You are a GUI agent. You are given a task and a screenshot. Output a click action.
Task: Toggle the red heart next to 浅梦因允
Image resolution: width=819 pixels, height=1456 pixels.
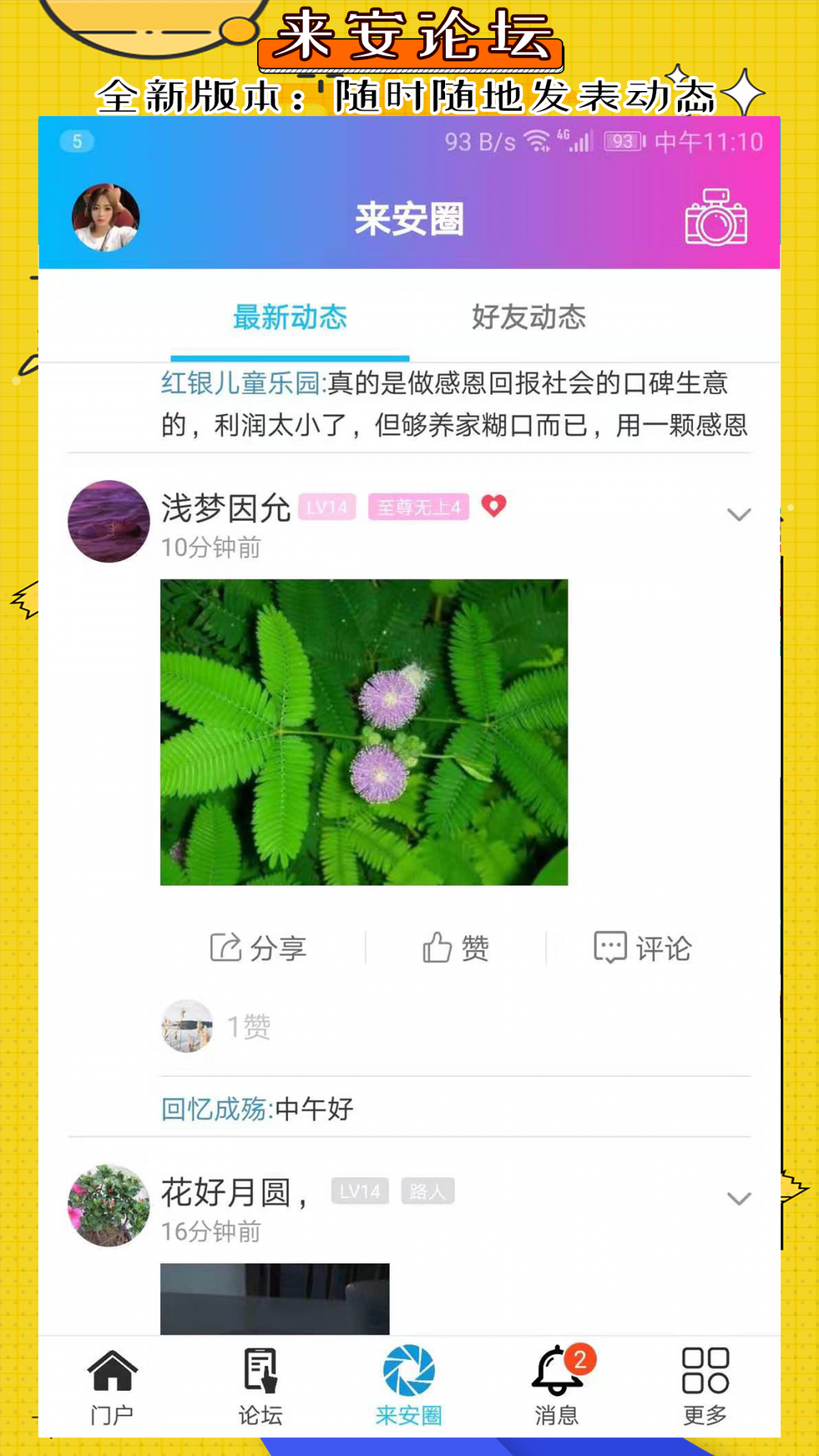494,507
